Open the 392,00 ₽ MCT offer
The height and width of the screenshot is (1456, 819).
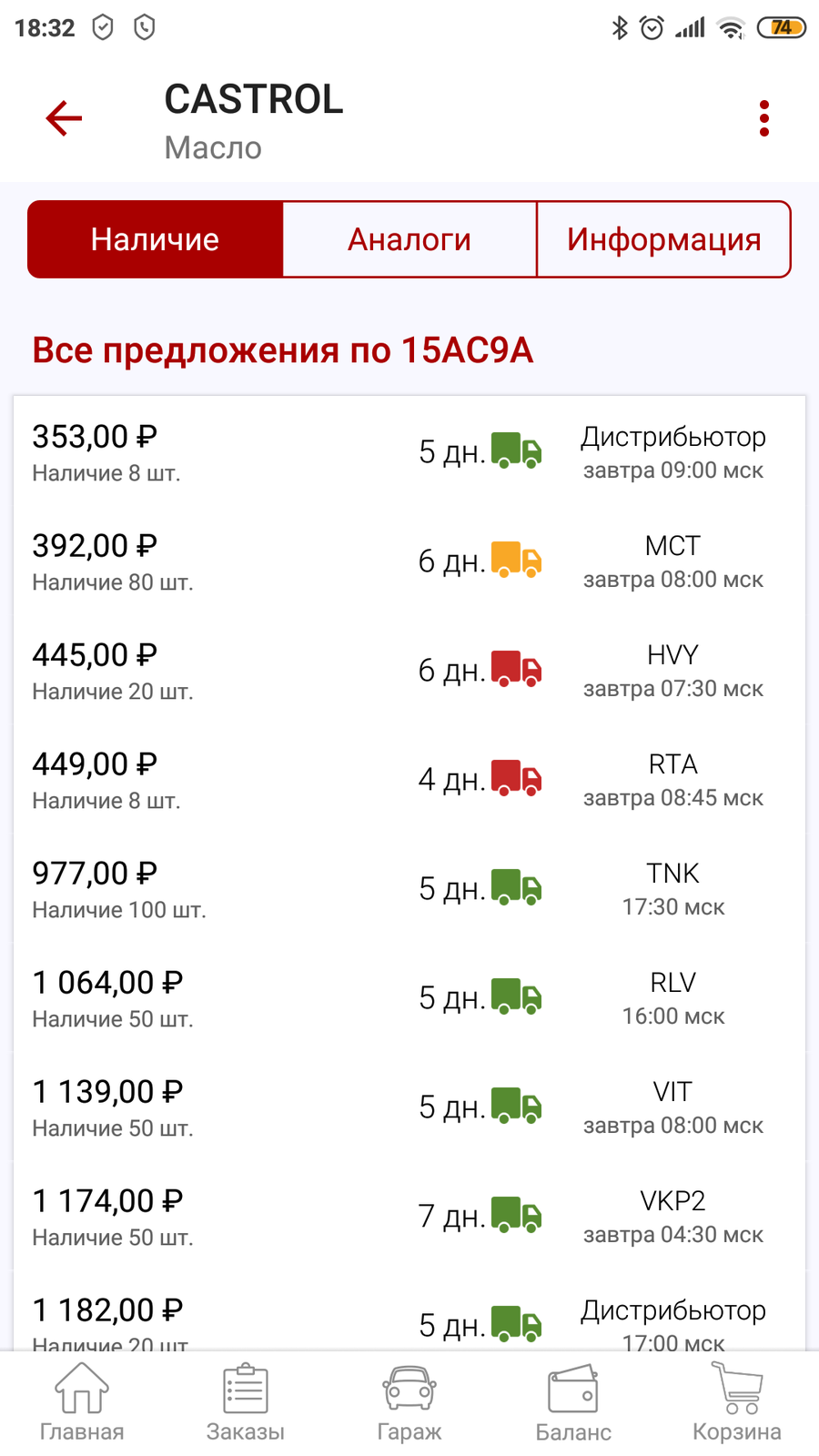[409, 561]
